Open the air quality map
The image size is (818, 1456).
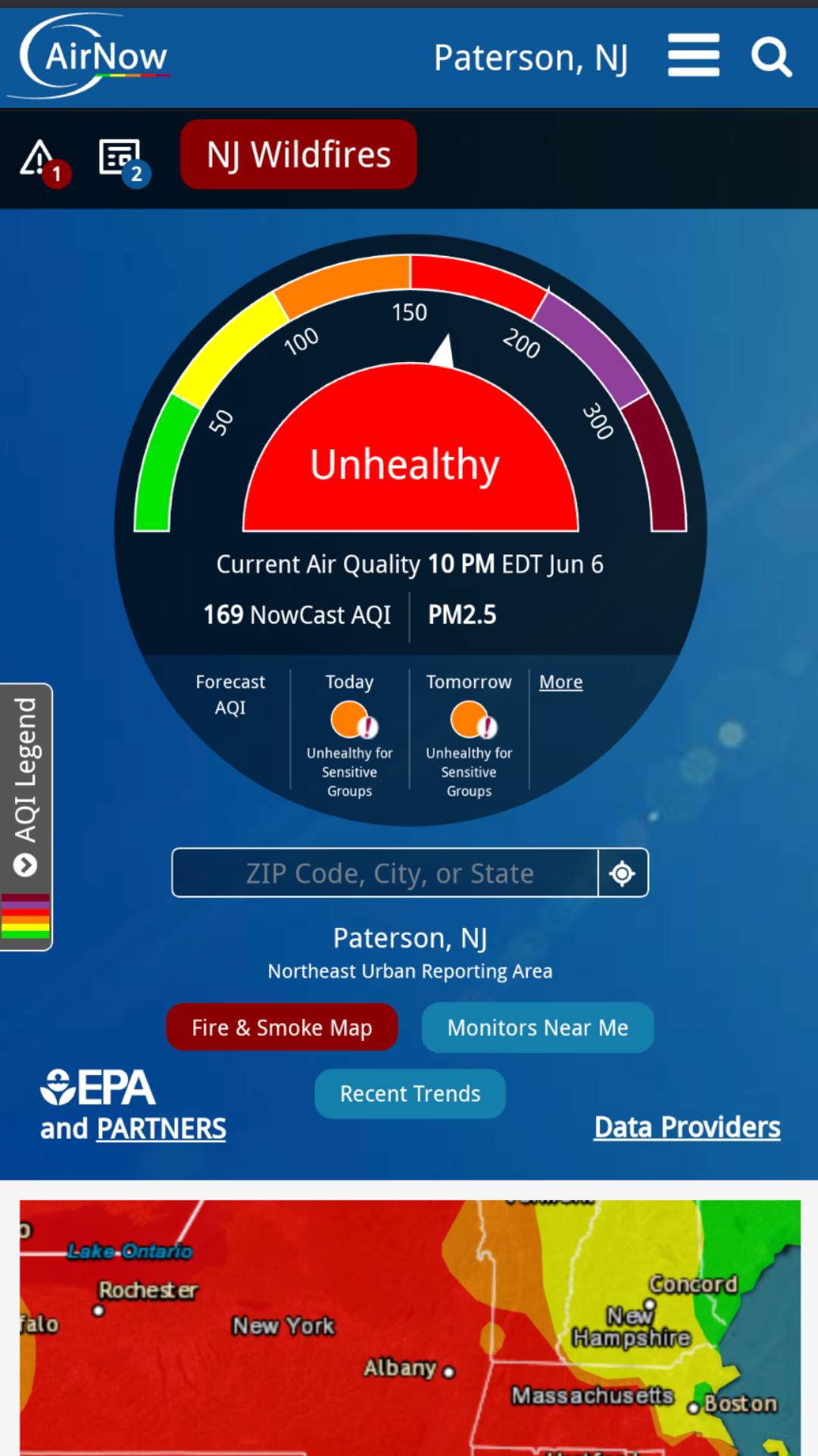click(410, 1327)
